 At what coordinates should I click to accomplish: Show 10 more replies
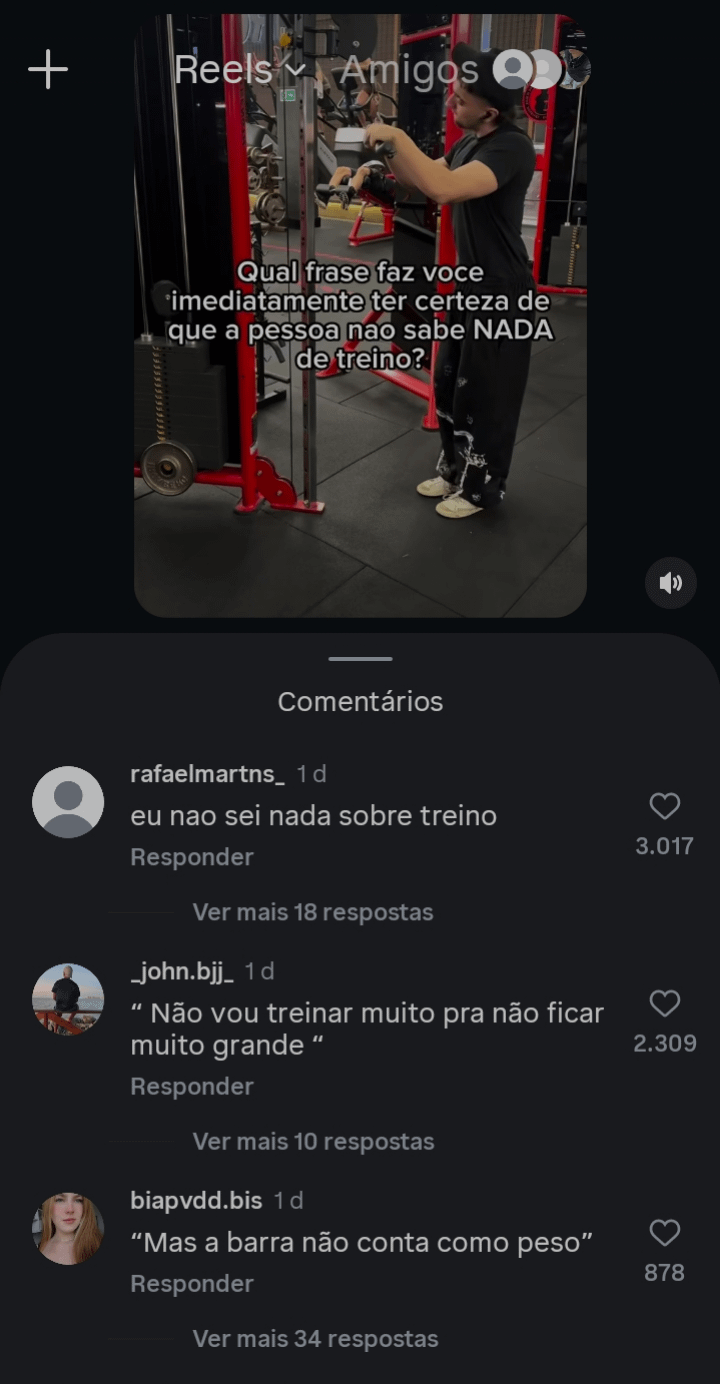(x=313, y=1141)
